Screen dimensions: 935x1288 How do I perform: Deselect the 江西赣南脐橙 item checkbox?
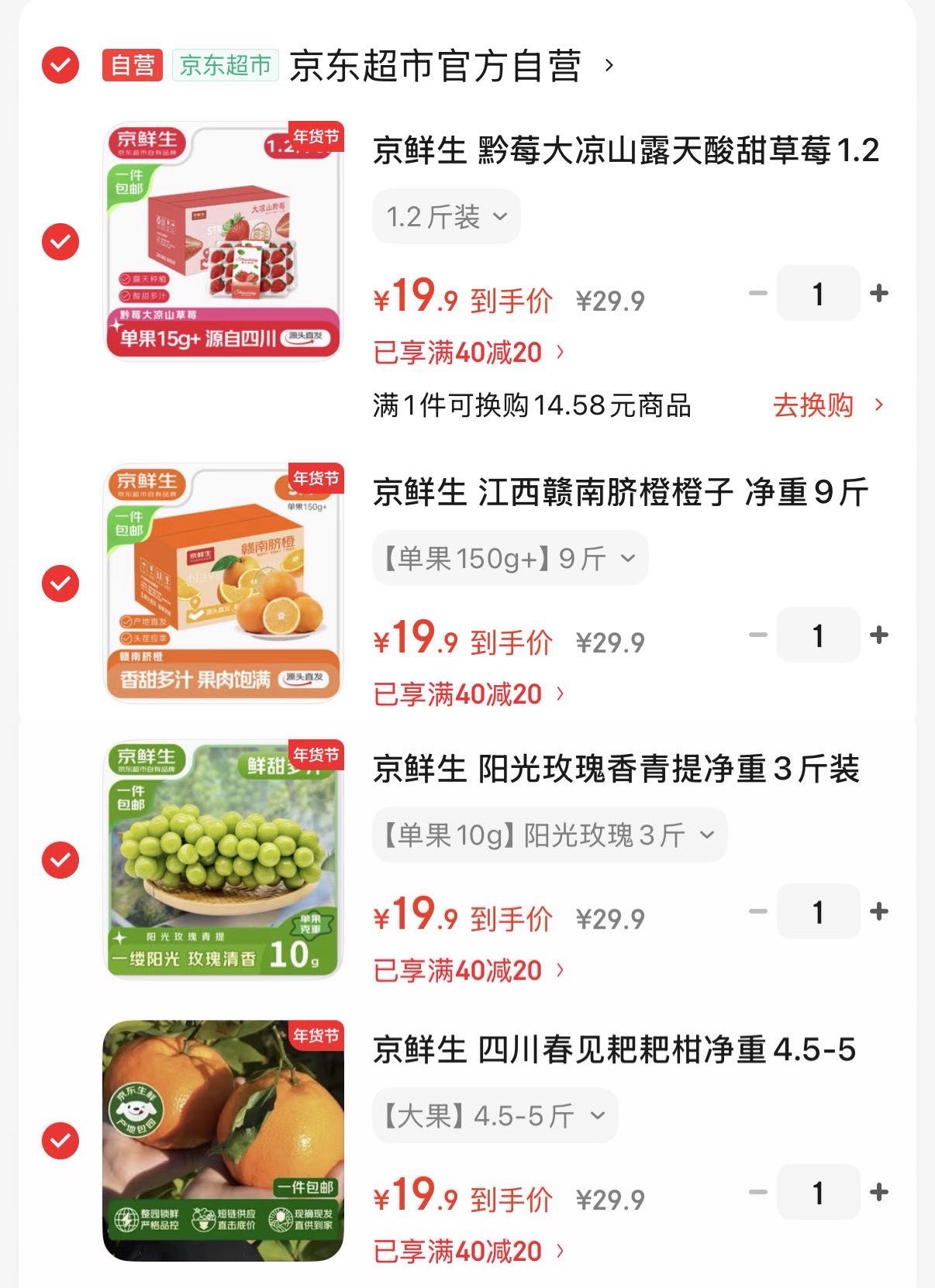tap(60, 584)
